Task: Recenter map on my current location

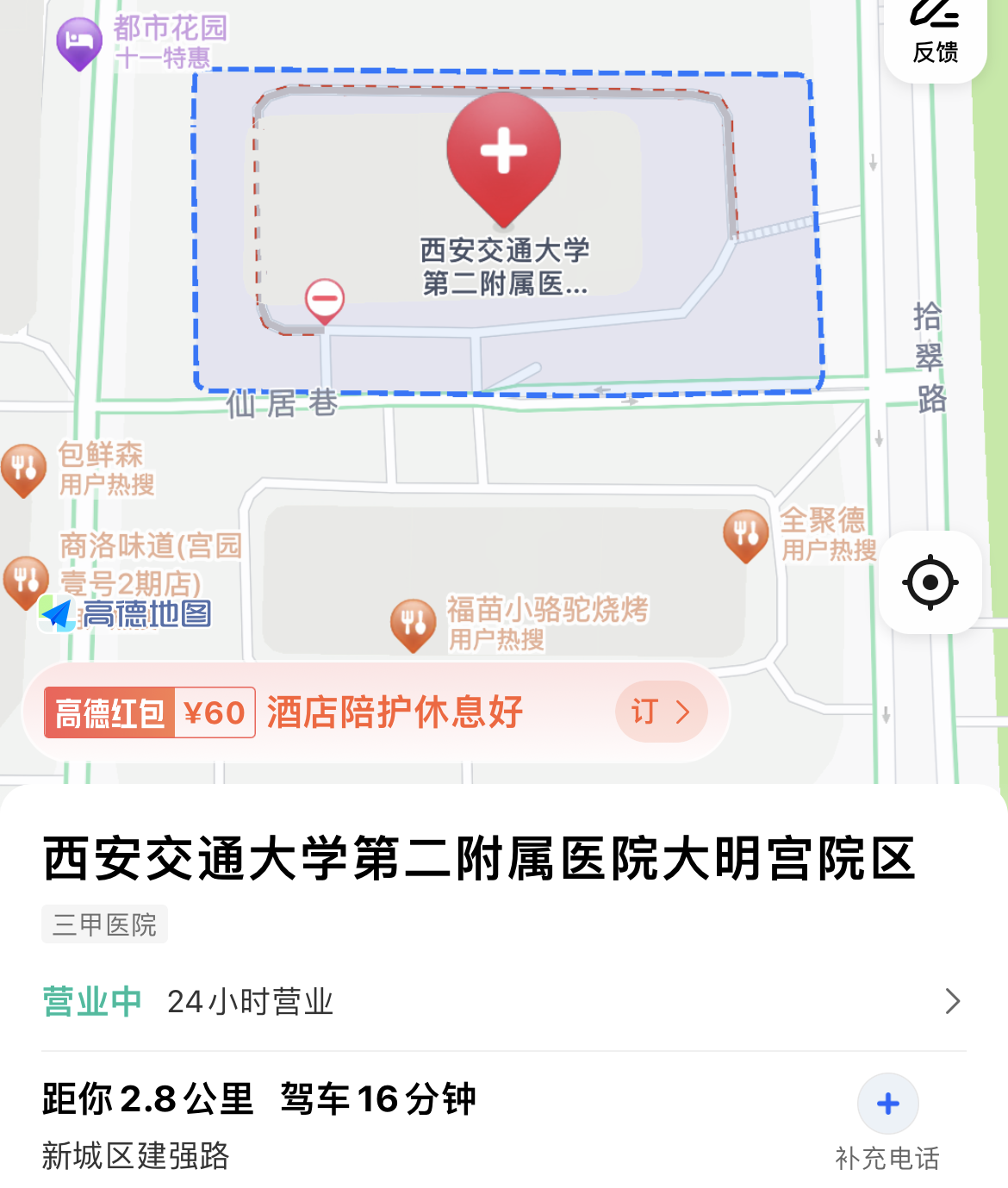Action: pos(930,583)
